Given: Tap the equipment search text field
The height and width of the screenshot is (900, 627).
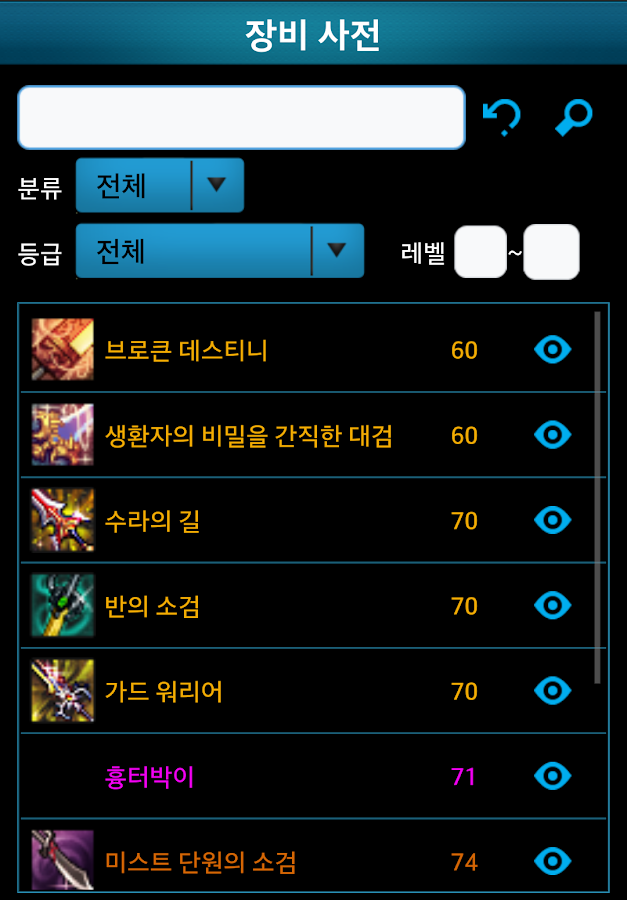Looking at the screenshot, I should tap(241, 118).
